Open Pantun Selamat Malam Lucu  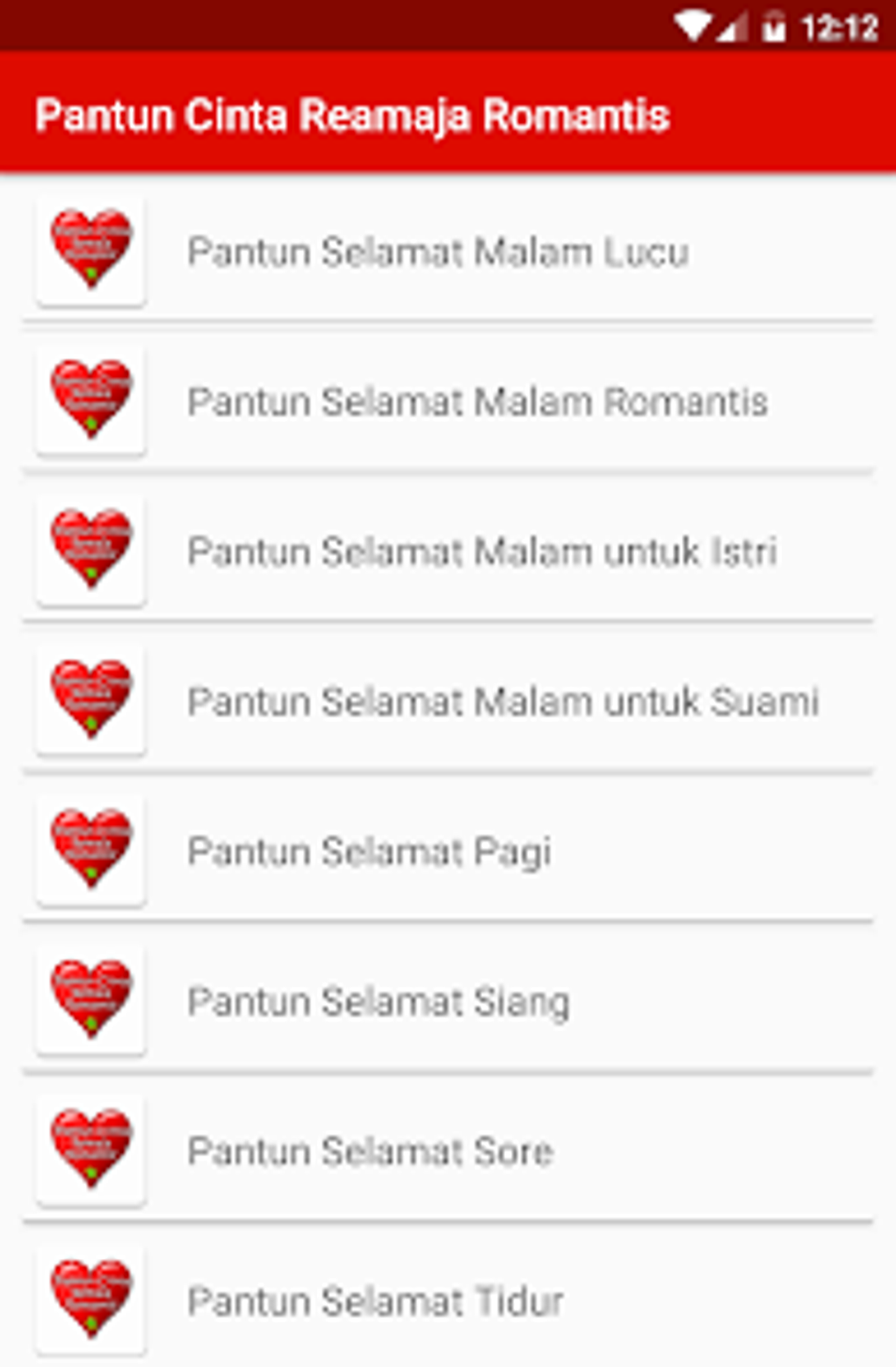(448, 251)
